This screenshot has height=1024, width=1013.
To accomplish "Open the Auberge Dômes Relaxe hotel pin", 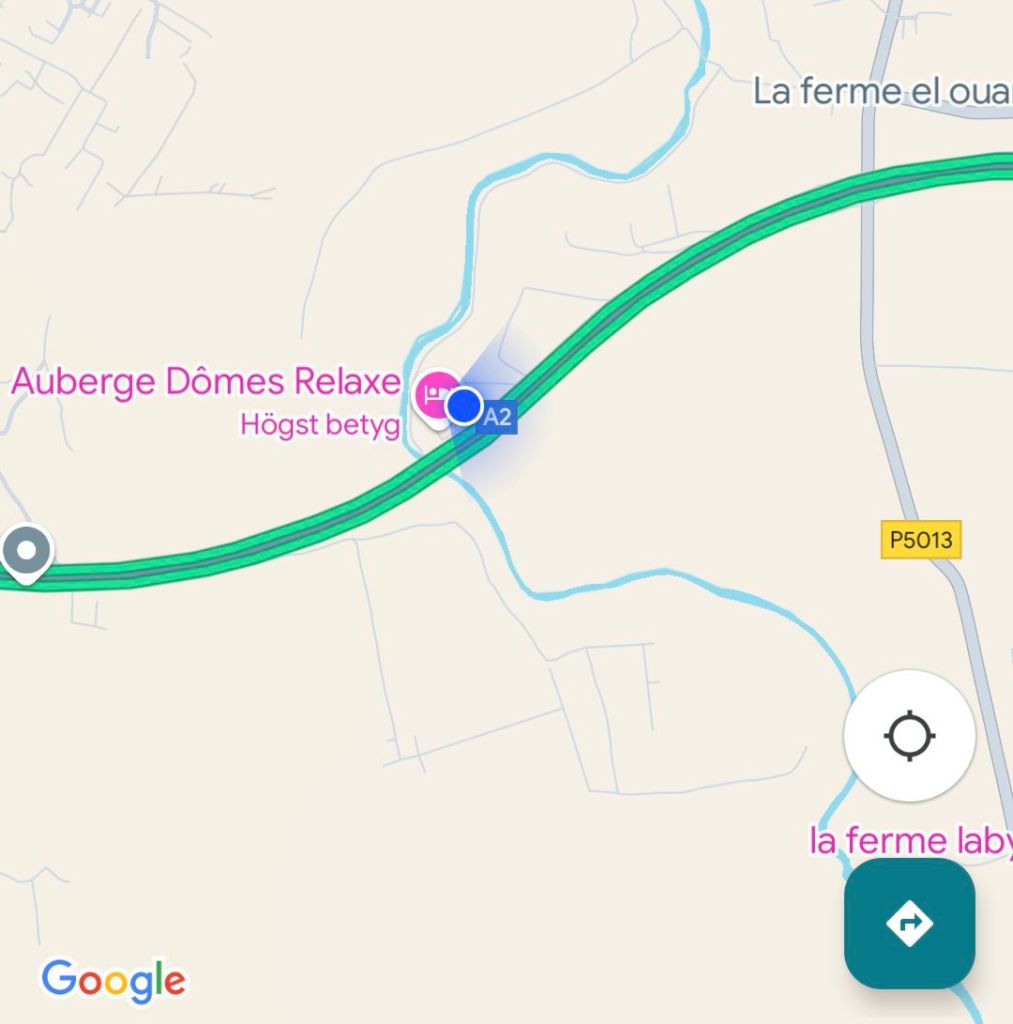I will 436,395.
